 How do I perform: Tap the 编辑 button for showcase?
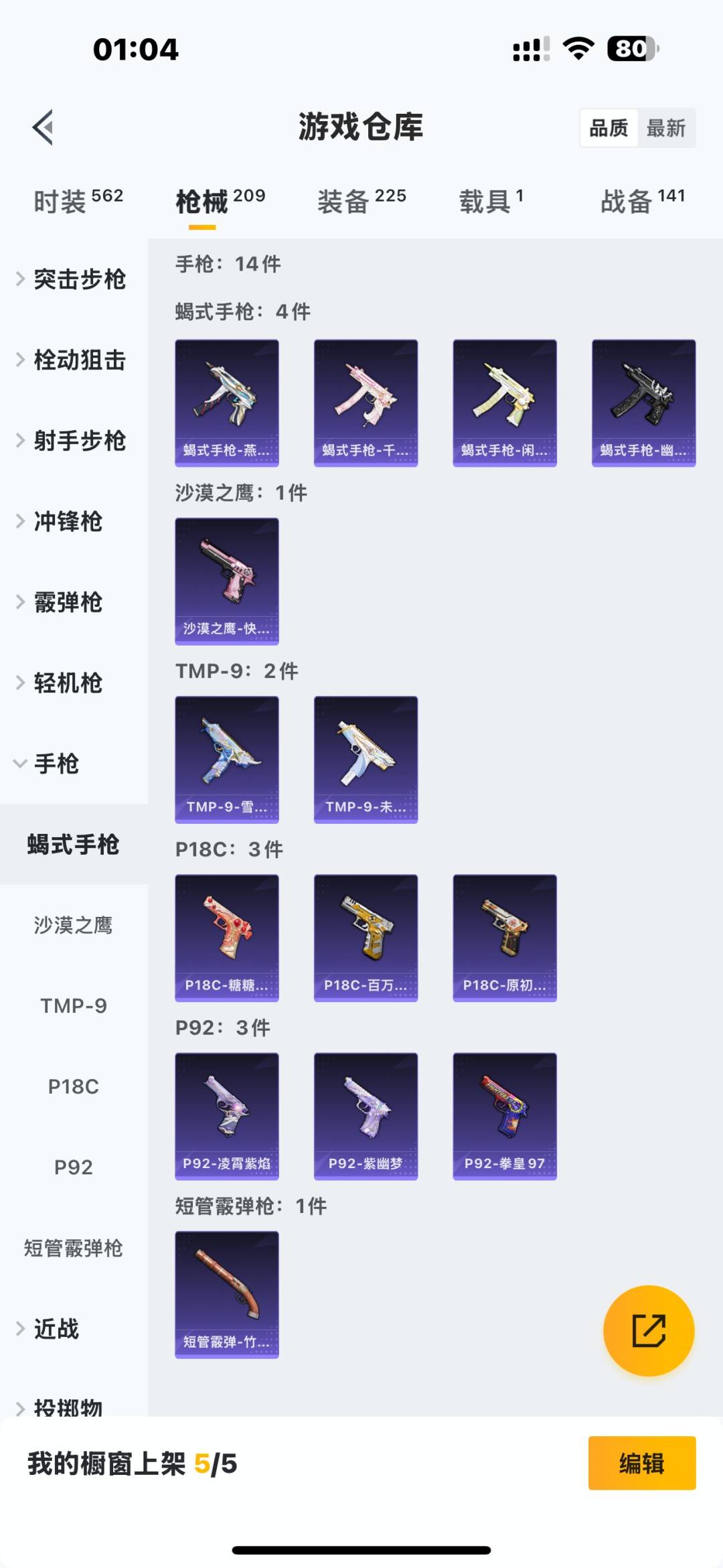(641, 1464)
